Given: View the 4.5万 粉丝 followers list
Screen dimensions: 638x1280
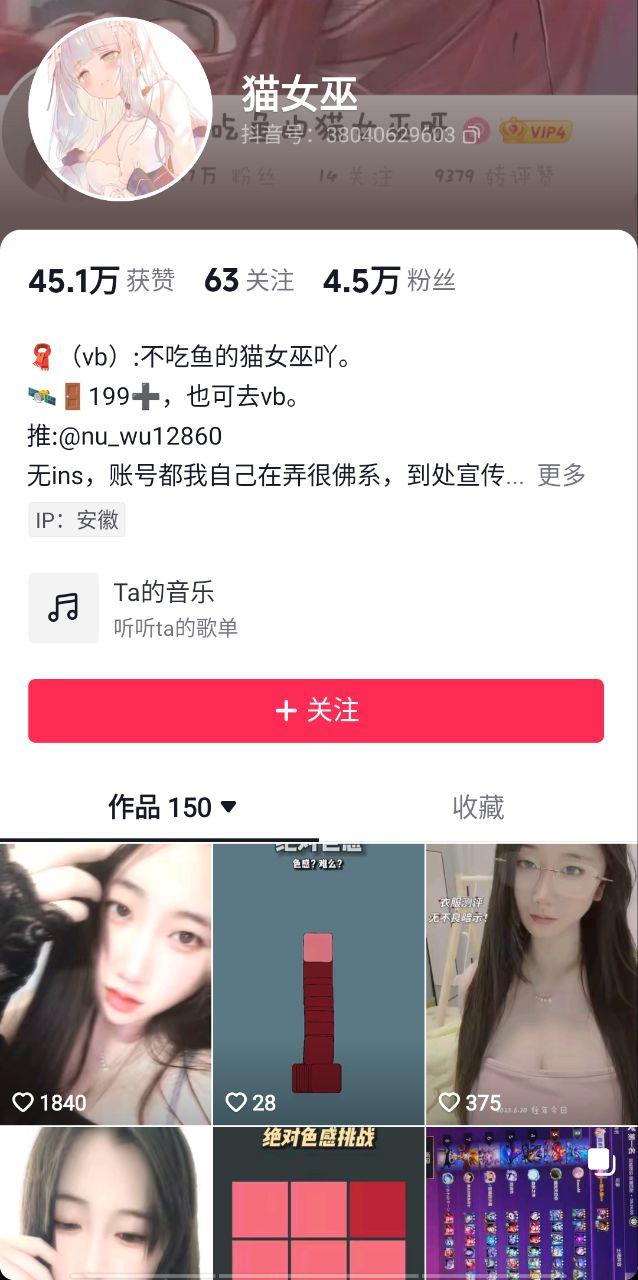Looking at the screenshot, I should [389, 281].
